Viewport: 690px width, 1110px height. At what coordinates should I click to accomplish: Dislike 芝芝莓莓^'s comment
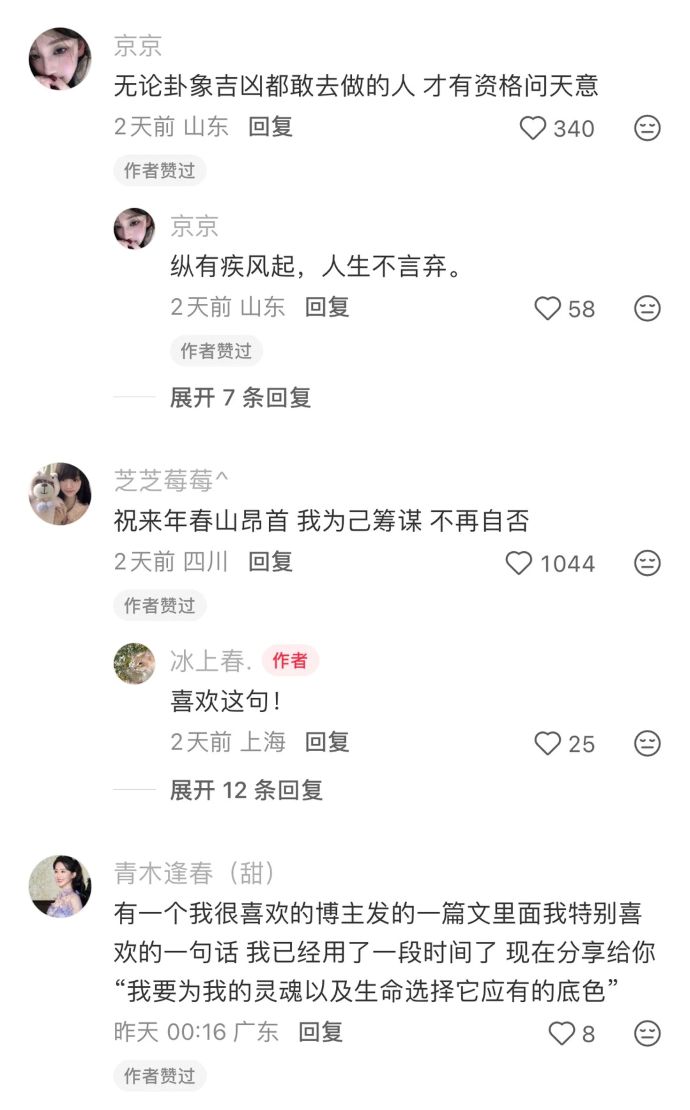648,564
